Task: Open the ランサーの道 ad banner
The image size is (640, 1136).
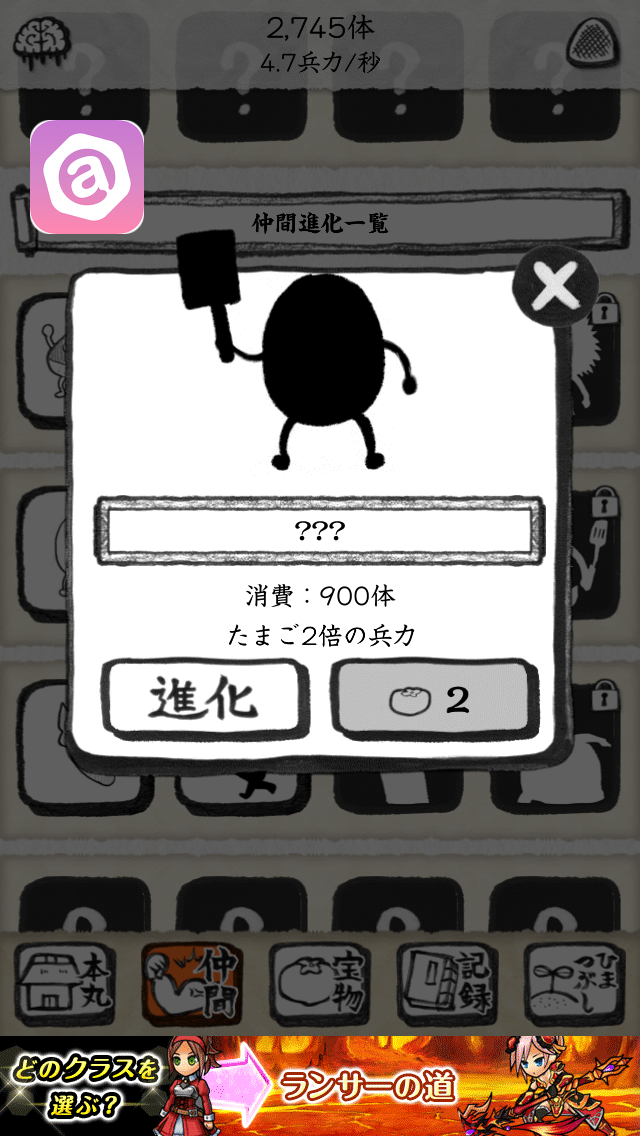Action: [320, 1086]
